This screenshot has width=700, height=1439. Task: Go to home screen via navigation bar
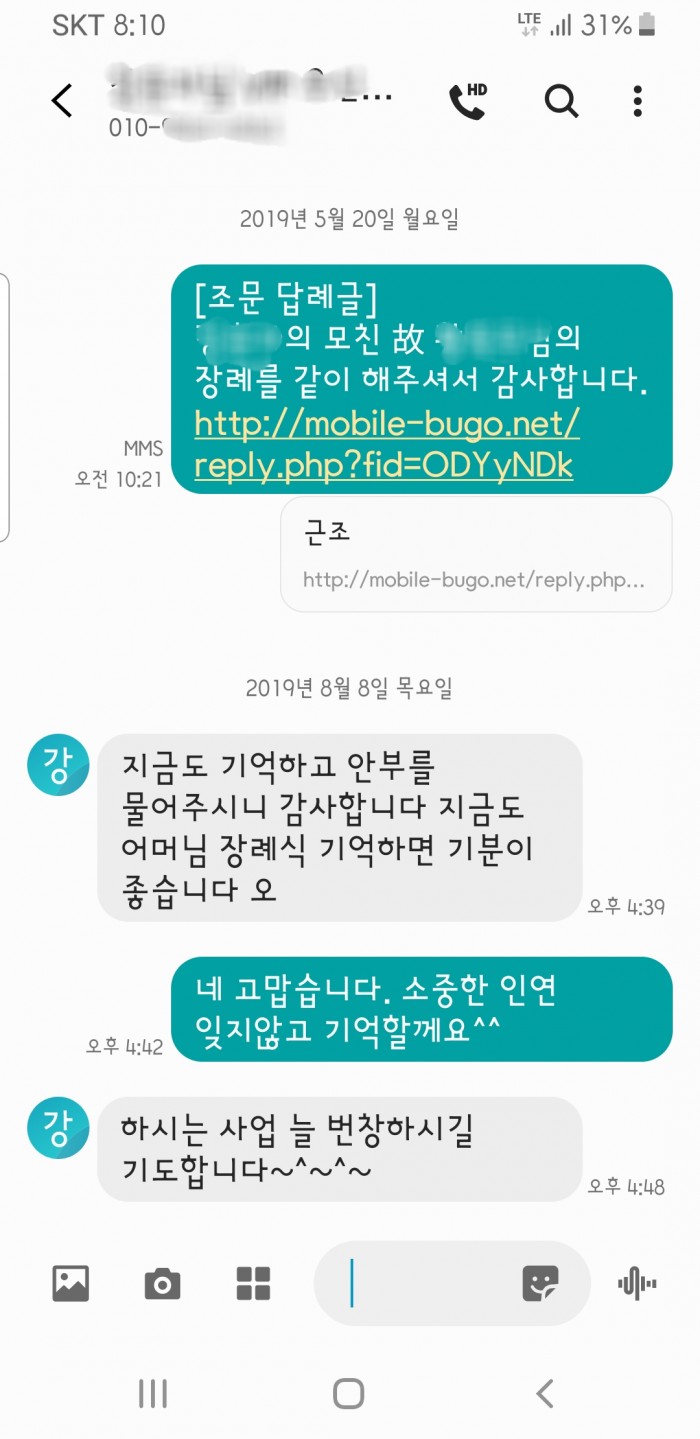click(x=348, y=1393)
